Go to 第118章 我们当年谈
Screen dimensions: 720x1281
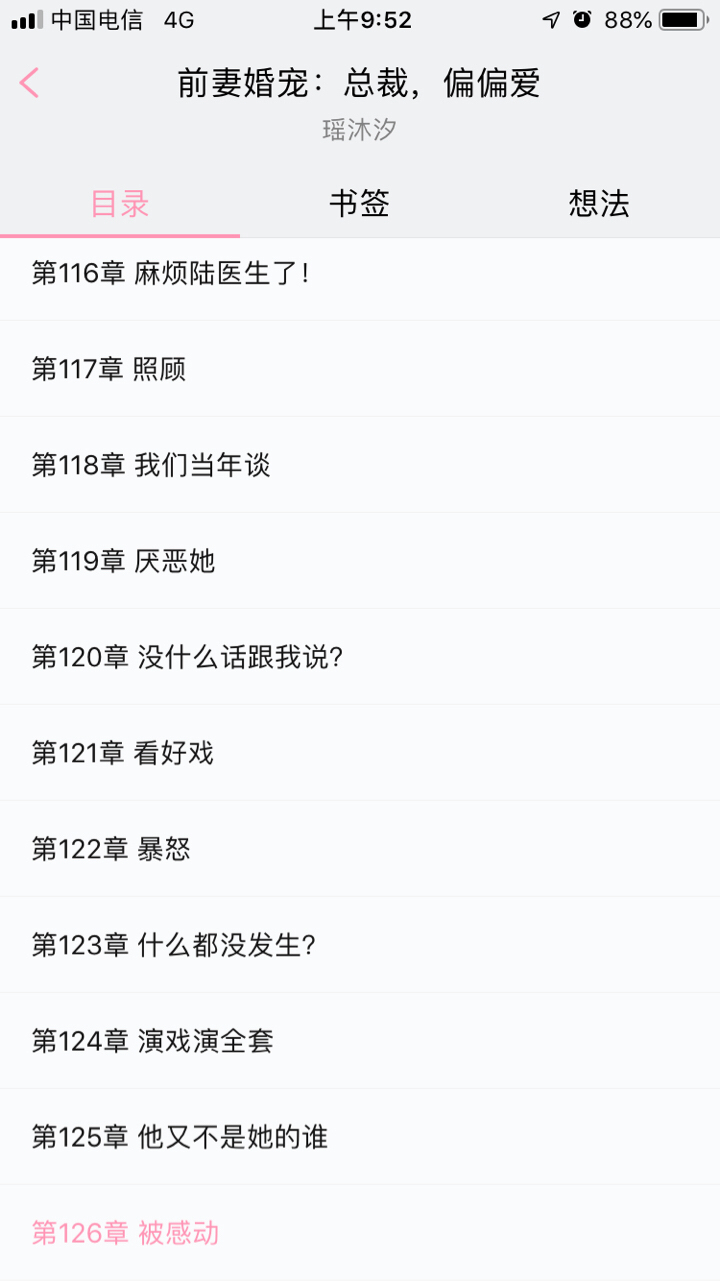[152, 465]
